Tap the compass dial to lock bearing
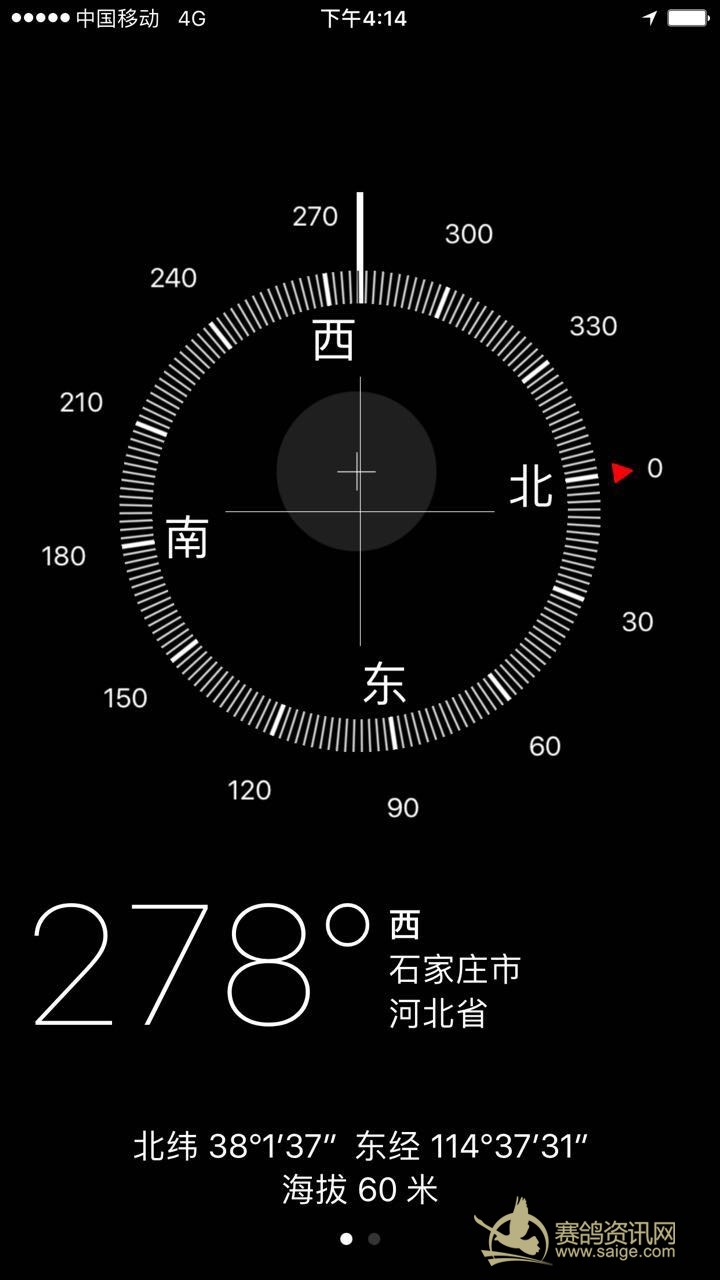Image resolution: width=720 pixels, height=1280 pixels. (x=360, y=511)
